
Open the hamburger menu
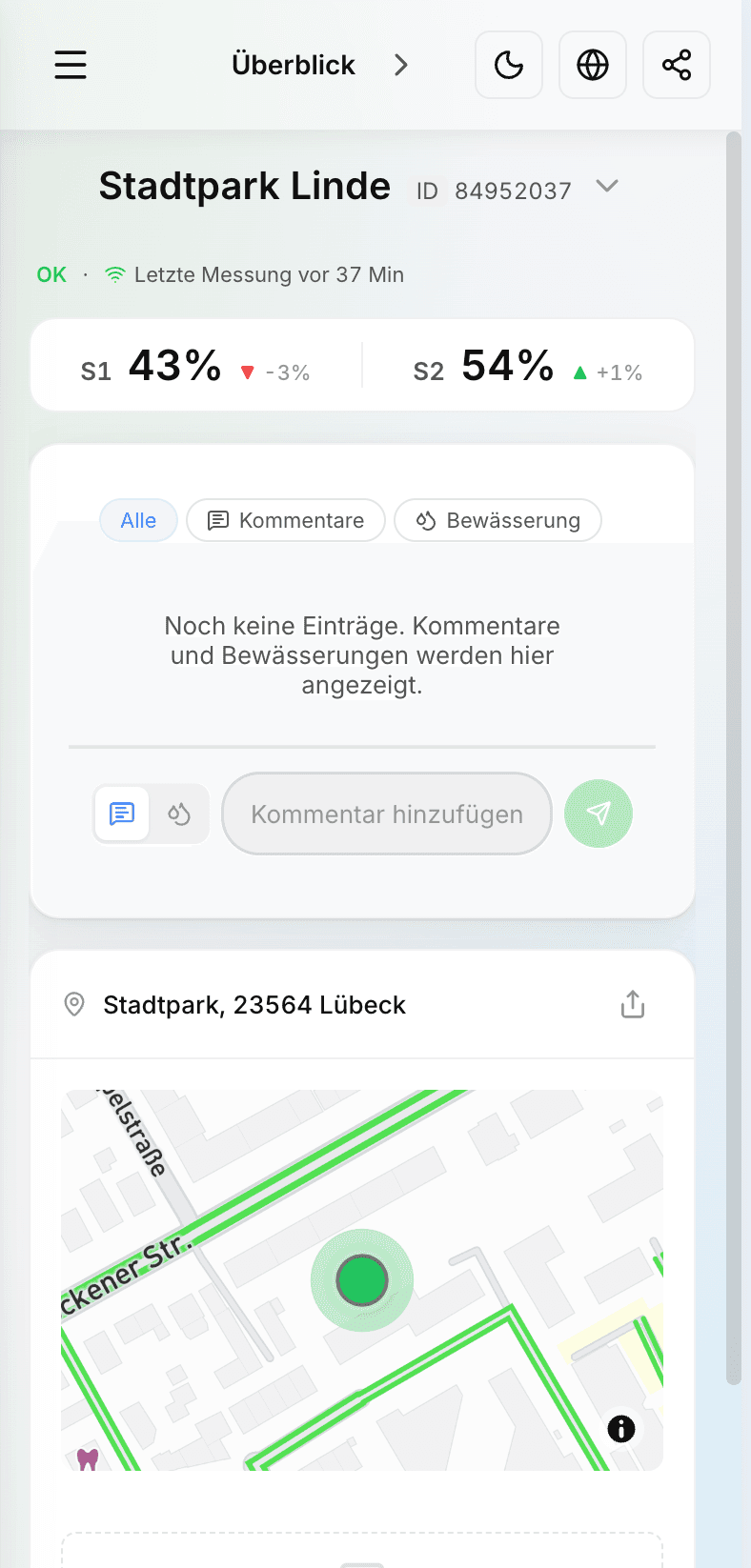[71, 65]
